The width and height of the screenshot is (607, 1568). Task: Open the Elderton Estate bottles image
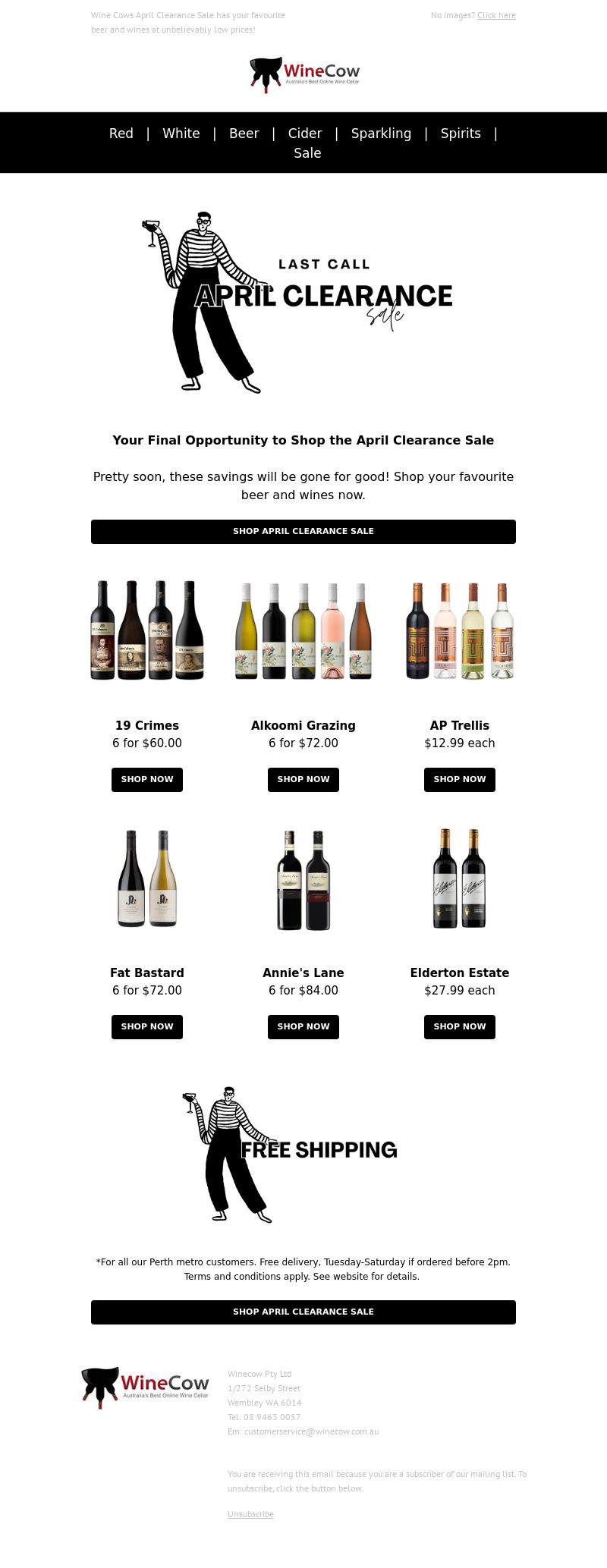pyautogui.click(x=460, y=878)
